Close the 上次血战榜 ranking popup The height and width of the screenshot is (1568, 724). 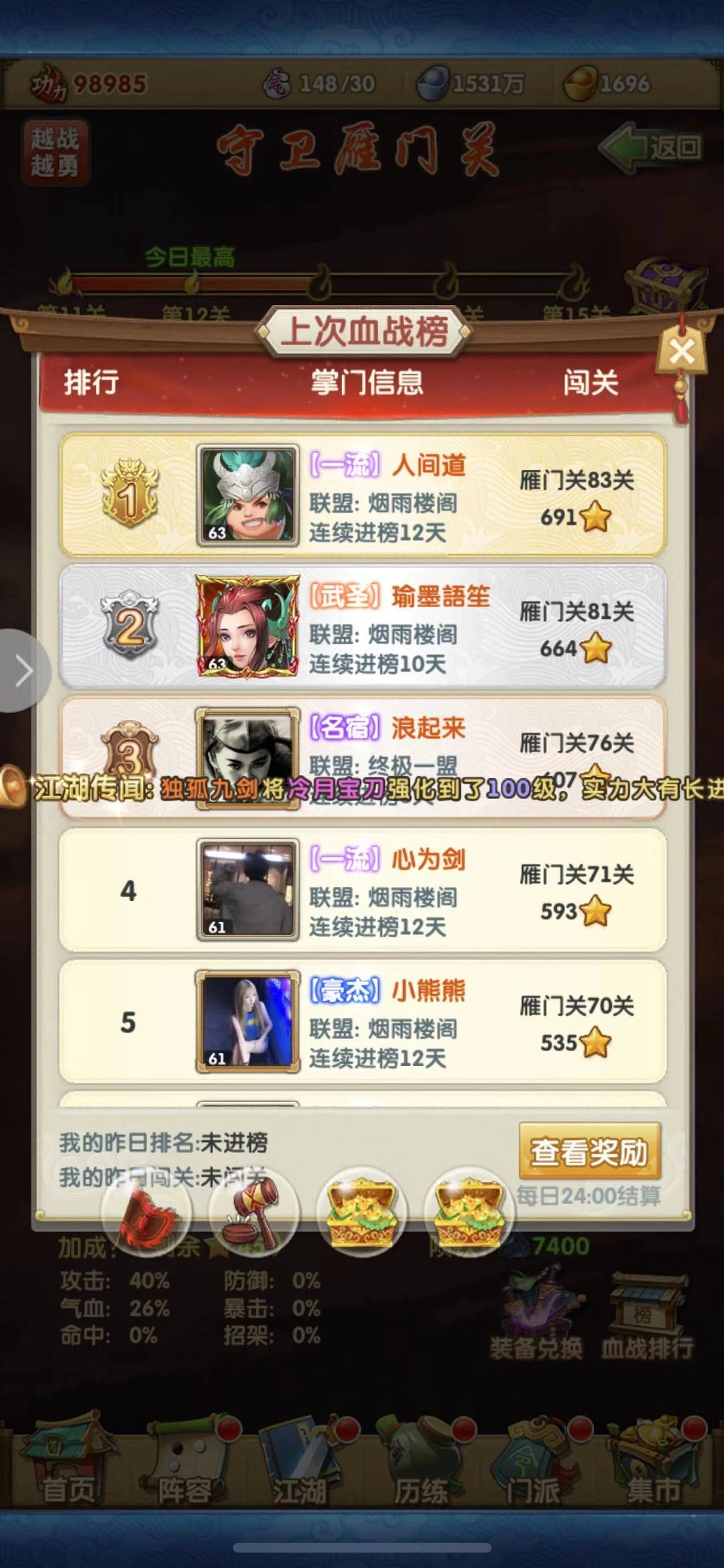682,351
